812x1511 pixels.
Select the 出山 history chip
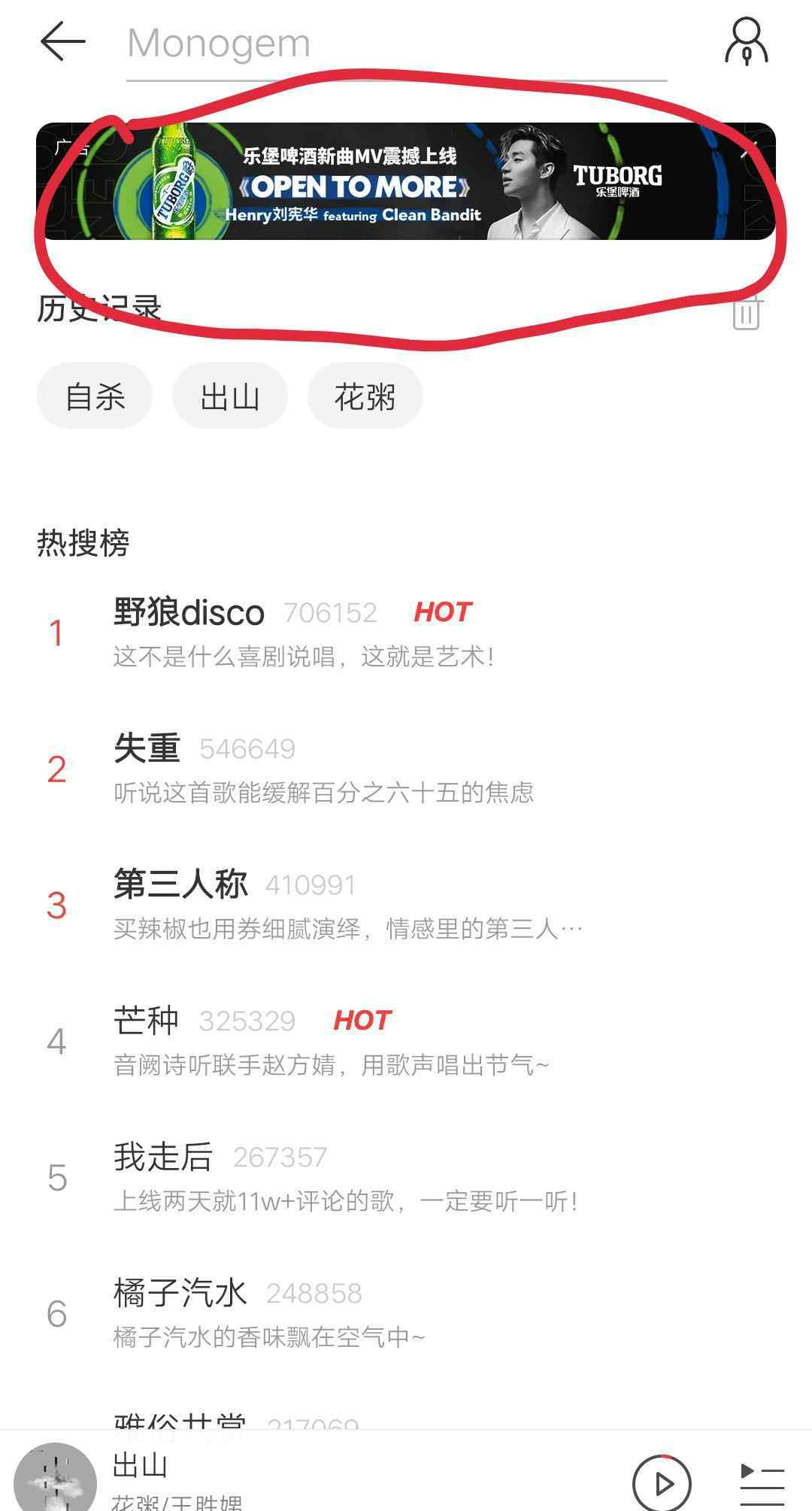[230, 396]
